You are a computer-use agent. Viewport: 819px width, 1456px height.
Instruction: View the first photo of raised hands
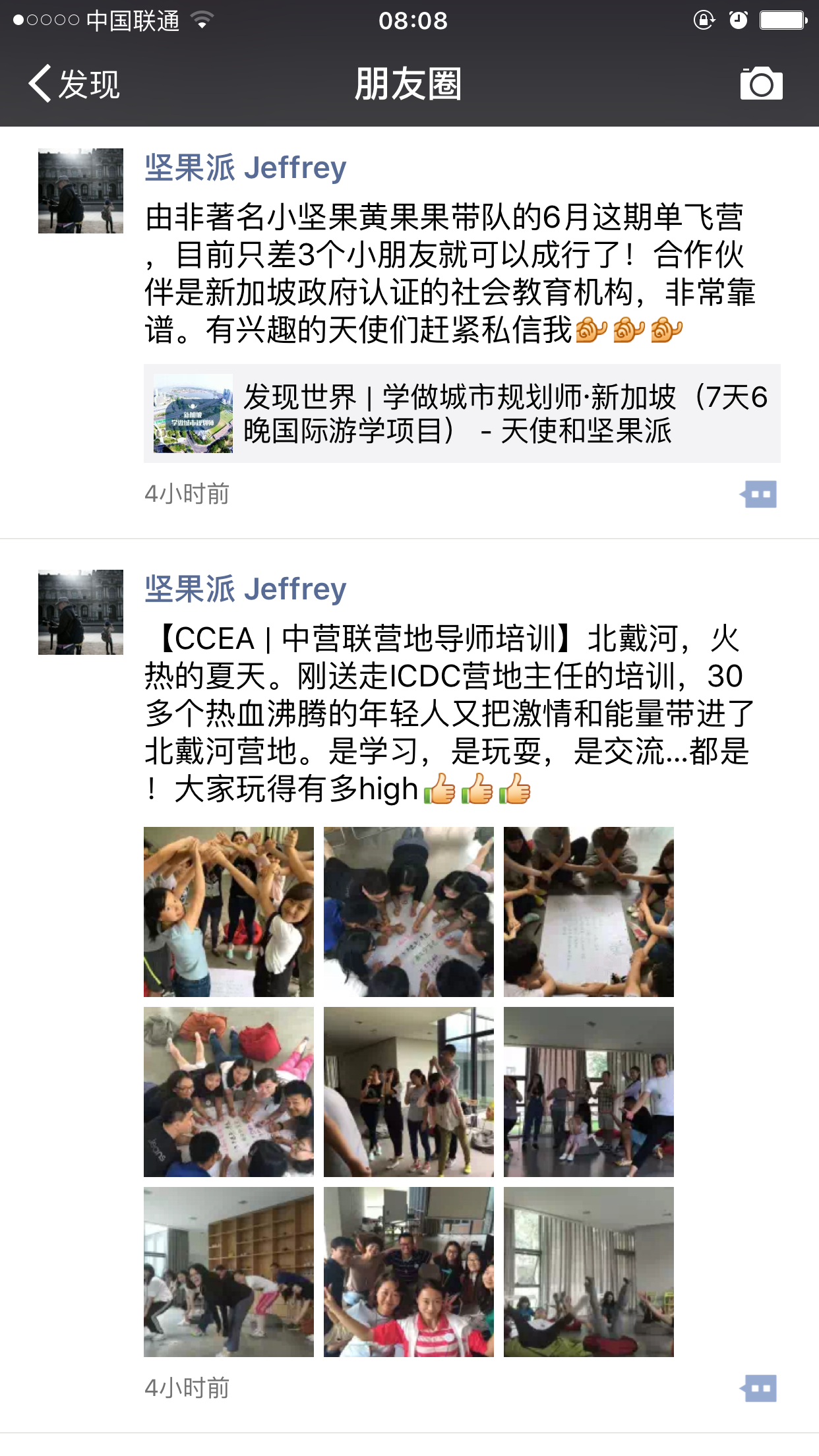(x=229, y=911)
